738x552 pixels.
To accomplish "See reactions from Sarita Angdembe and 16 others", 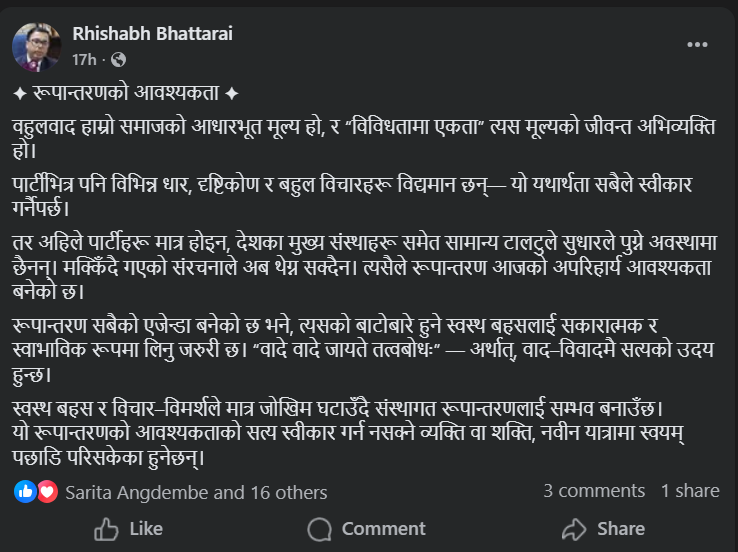I will pyautogui.click(x=195, y=492).
